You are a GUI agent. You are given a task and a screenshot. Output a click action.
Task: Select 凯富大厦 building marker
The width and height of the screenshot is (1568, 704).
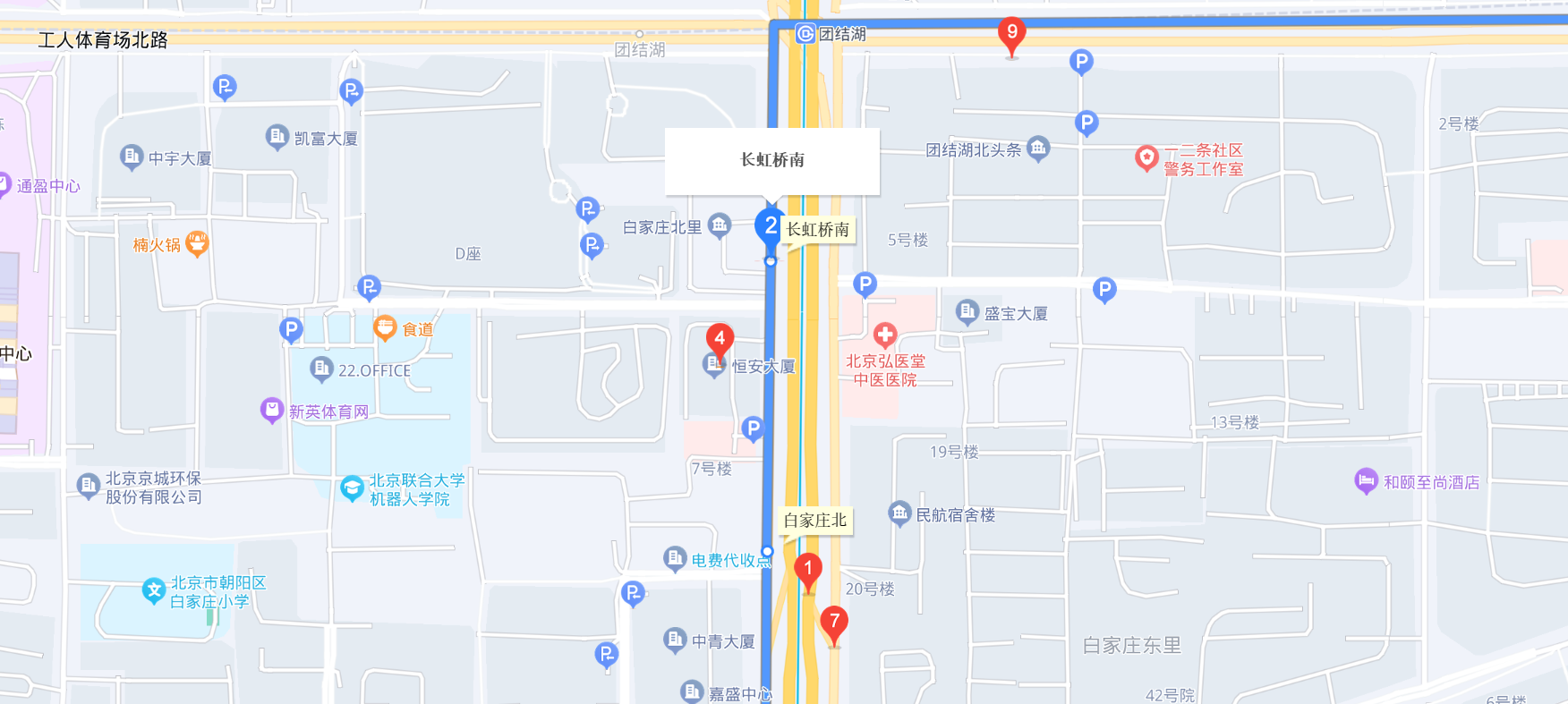pyautogui.click(x=277, y=137)
